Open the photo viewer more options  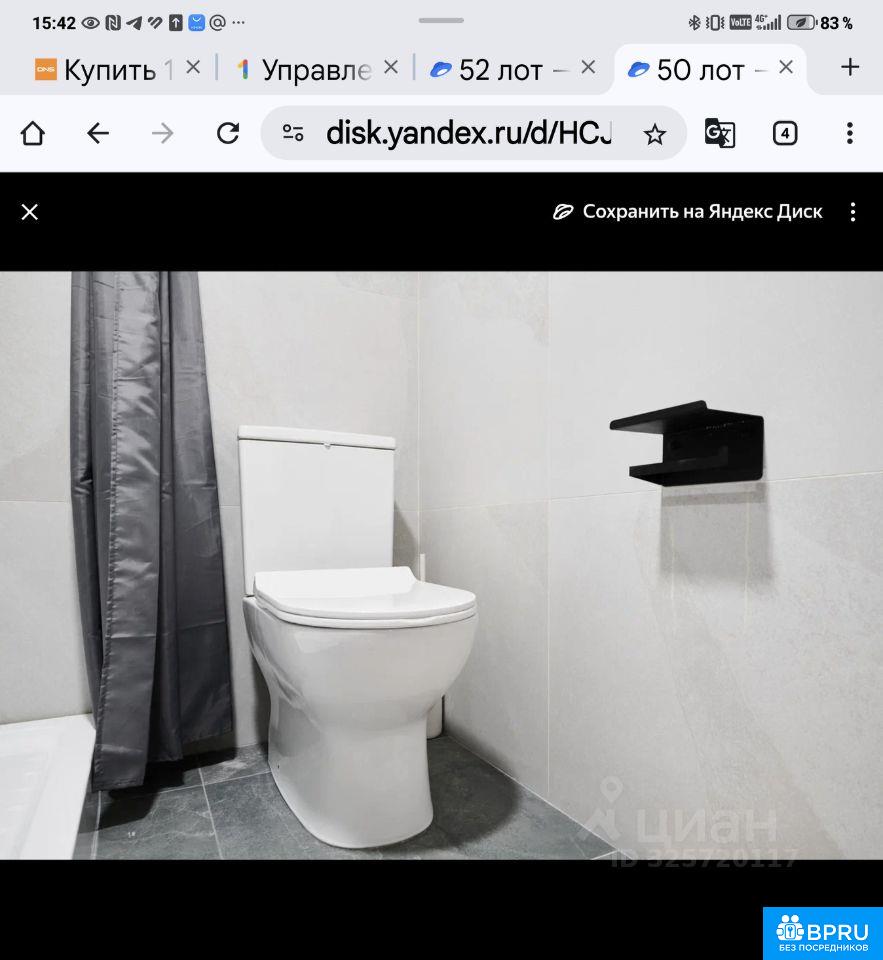point(853,212)
